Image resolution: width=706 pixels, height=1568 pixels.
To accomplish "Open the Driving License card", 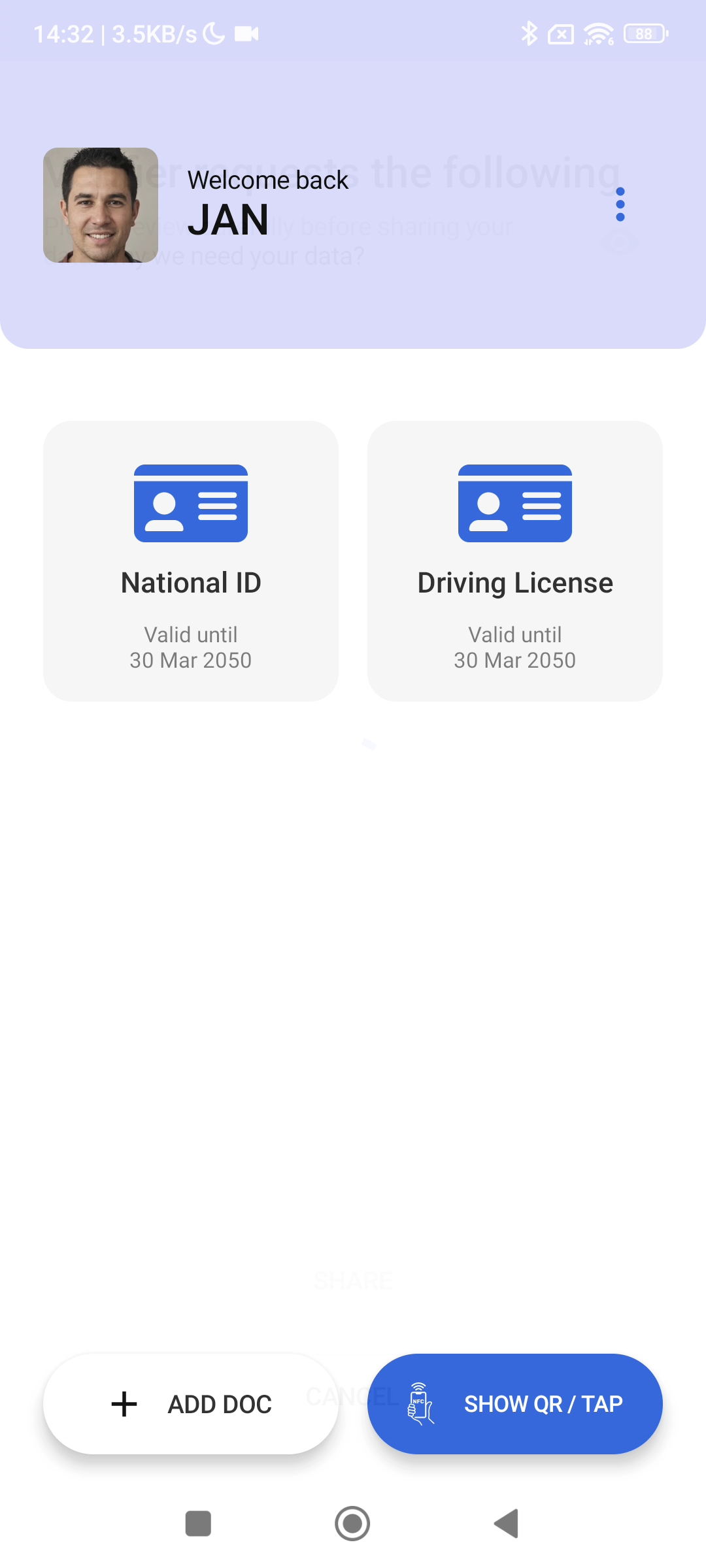I will 515,561.
